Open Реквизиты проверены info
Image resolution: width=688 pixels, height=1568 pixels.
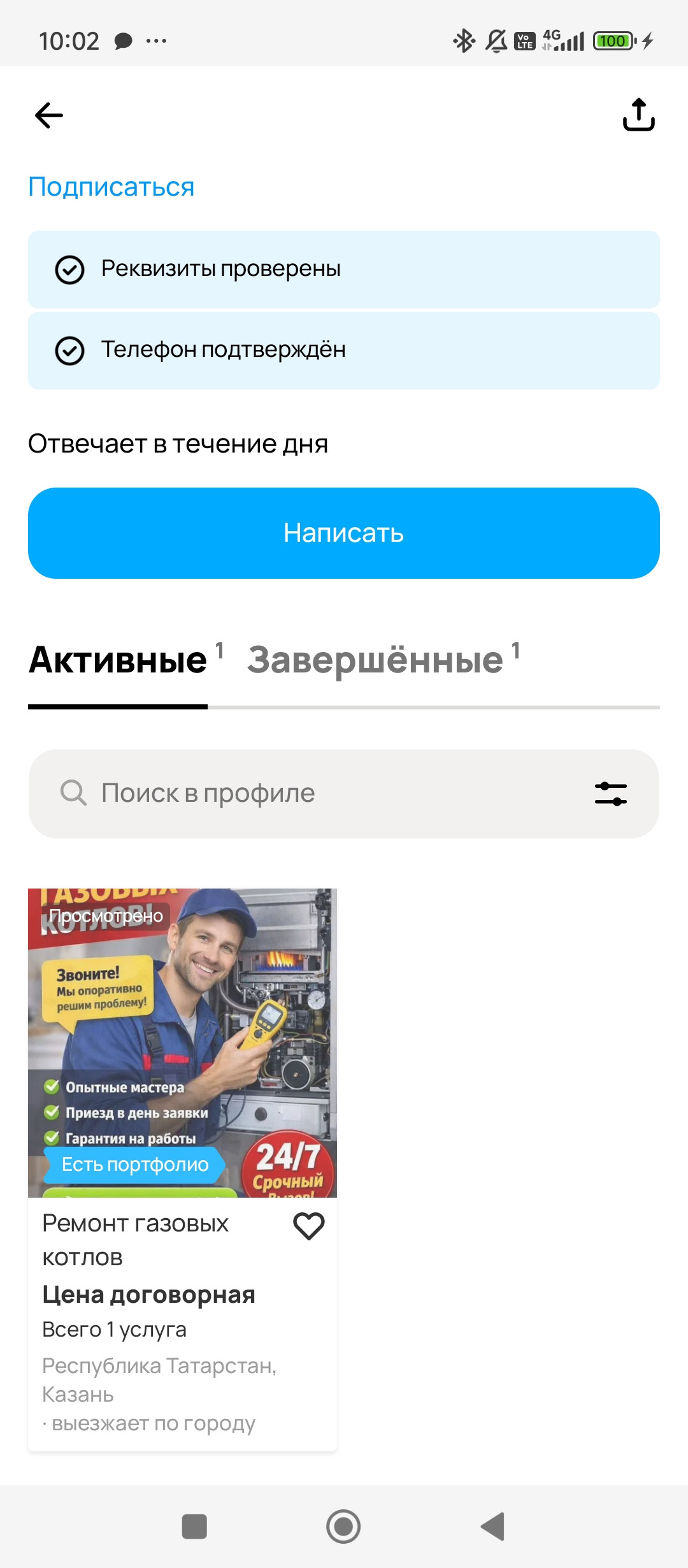click(x=344, y=270)
